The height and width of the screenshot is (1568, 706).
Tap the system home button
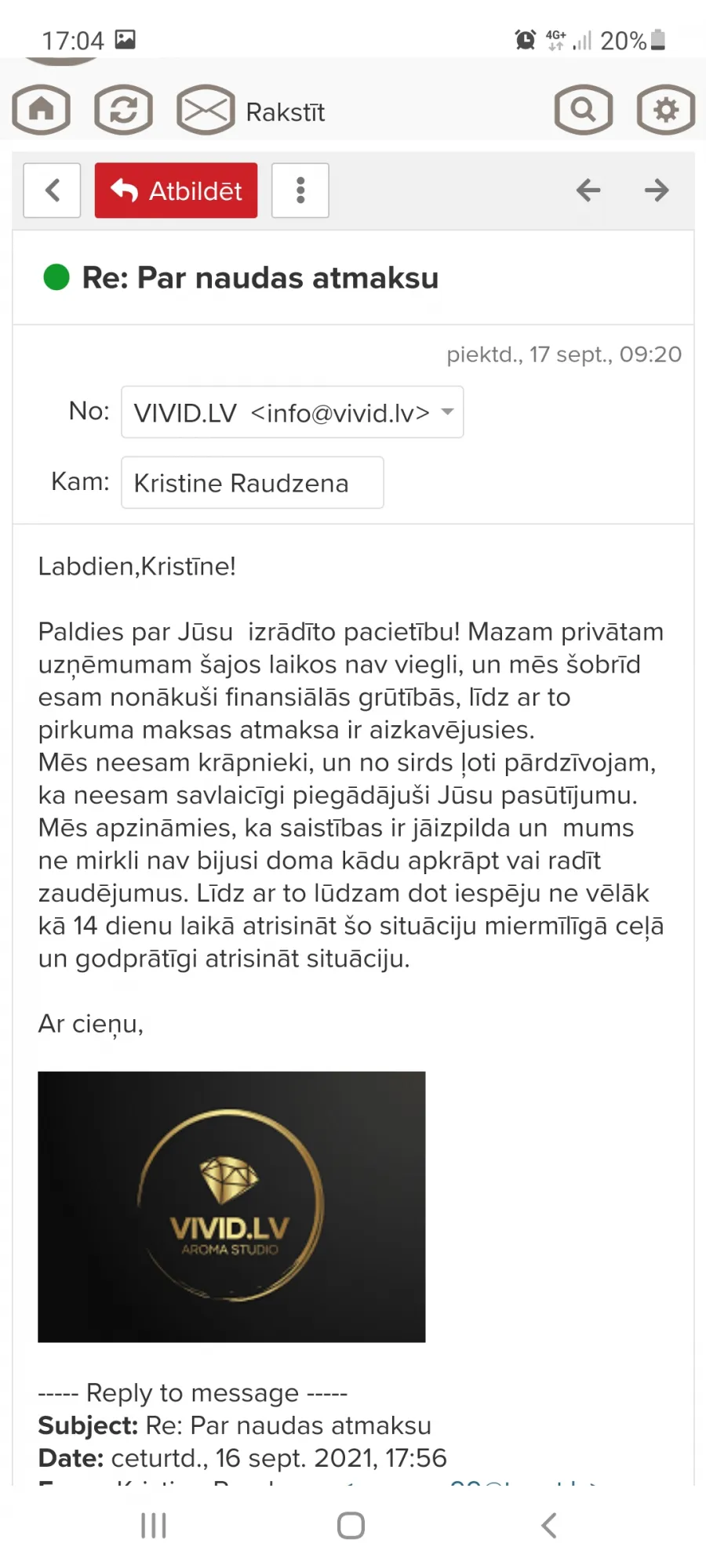pos(351,1526)
